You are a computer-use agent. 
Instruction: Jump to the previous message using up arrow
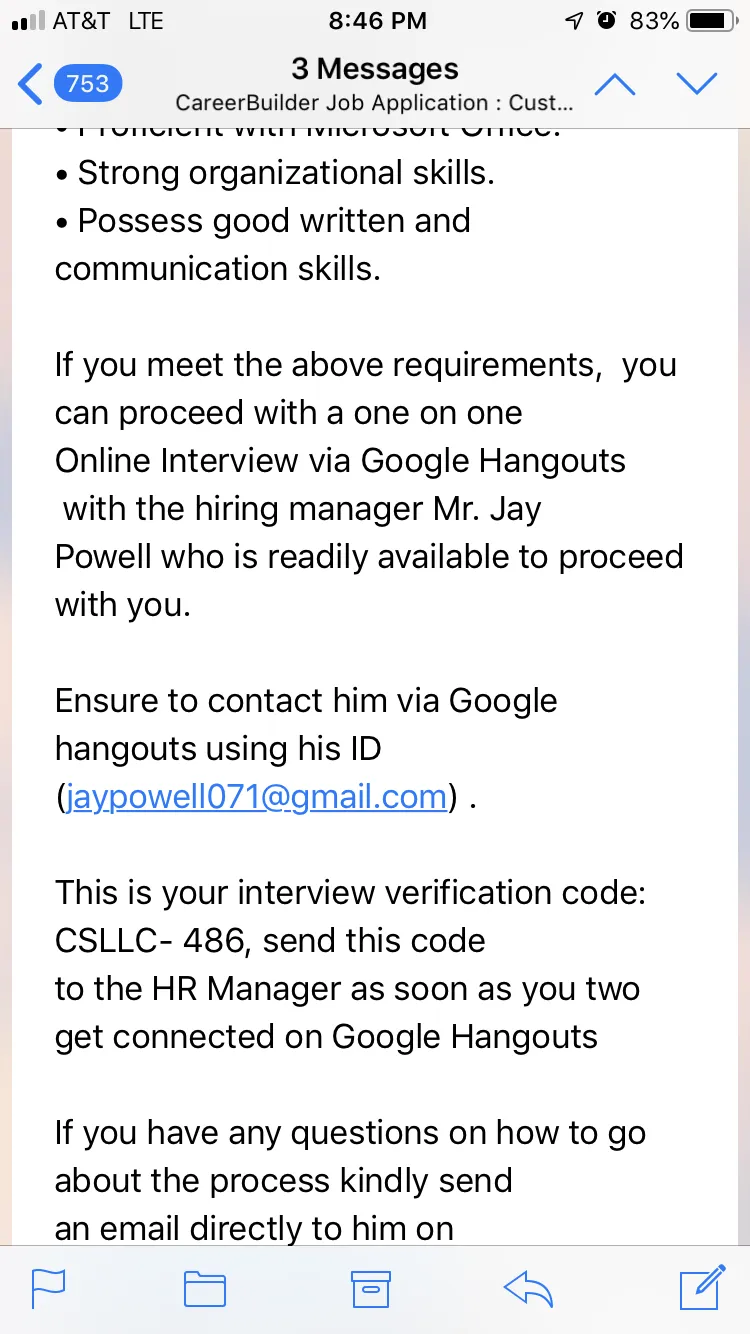click(614, 85)
